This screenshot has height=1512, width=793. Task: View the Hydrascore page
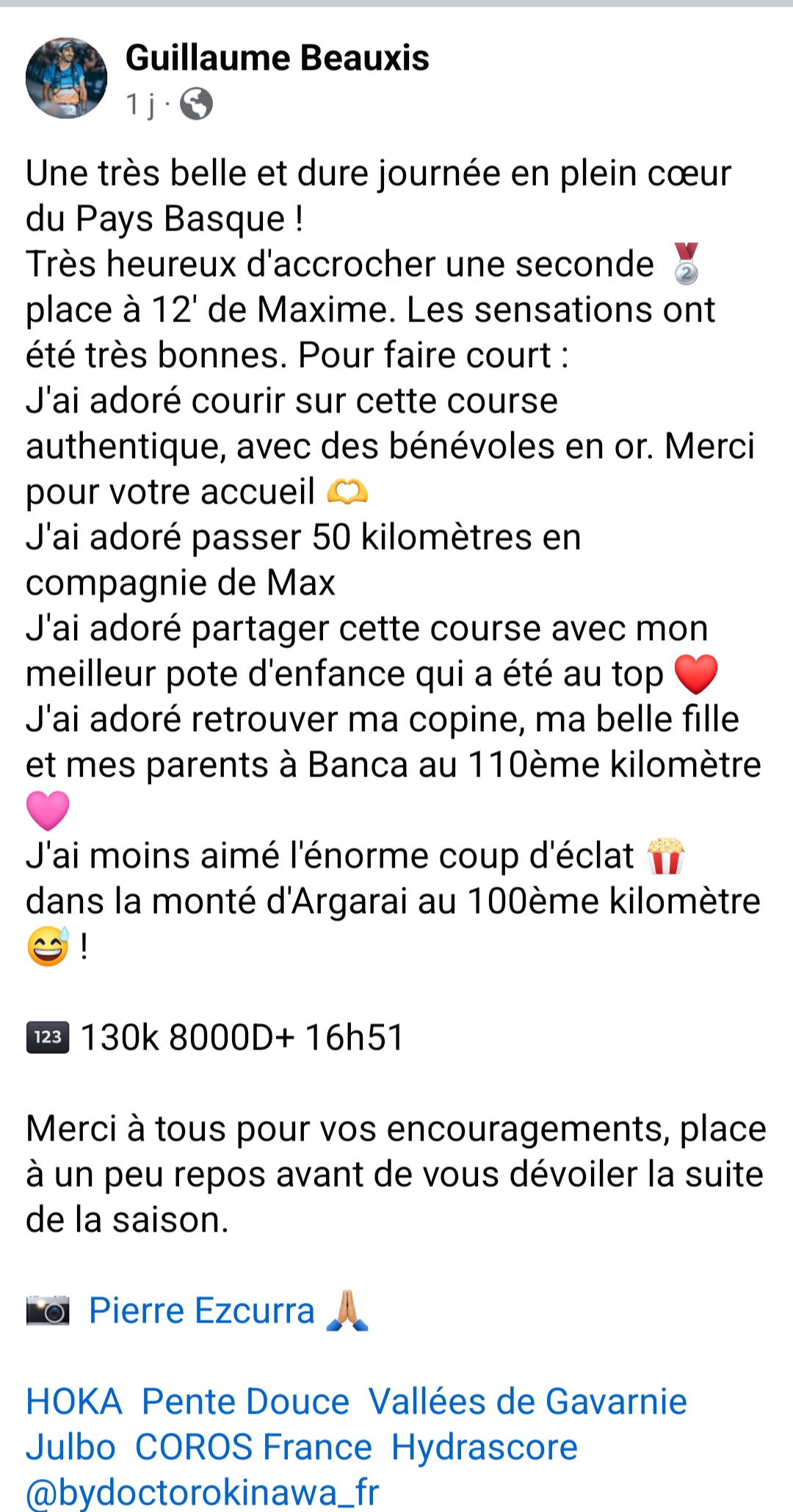pyautogui.click(x=485, y=1447)
